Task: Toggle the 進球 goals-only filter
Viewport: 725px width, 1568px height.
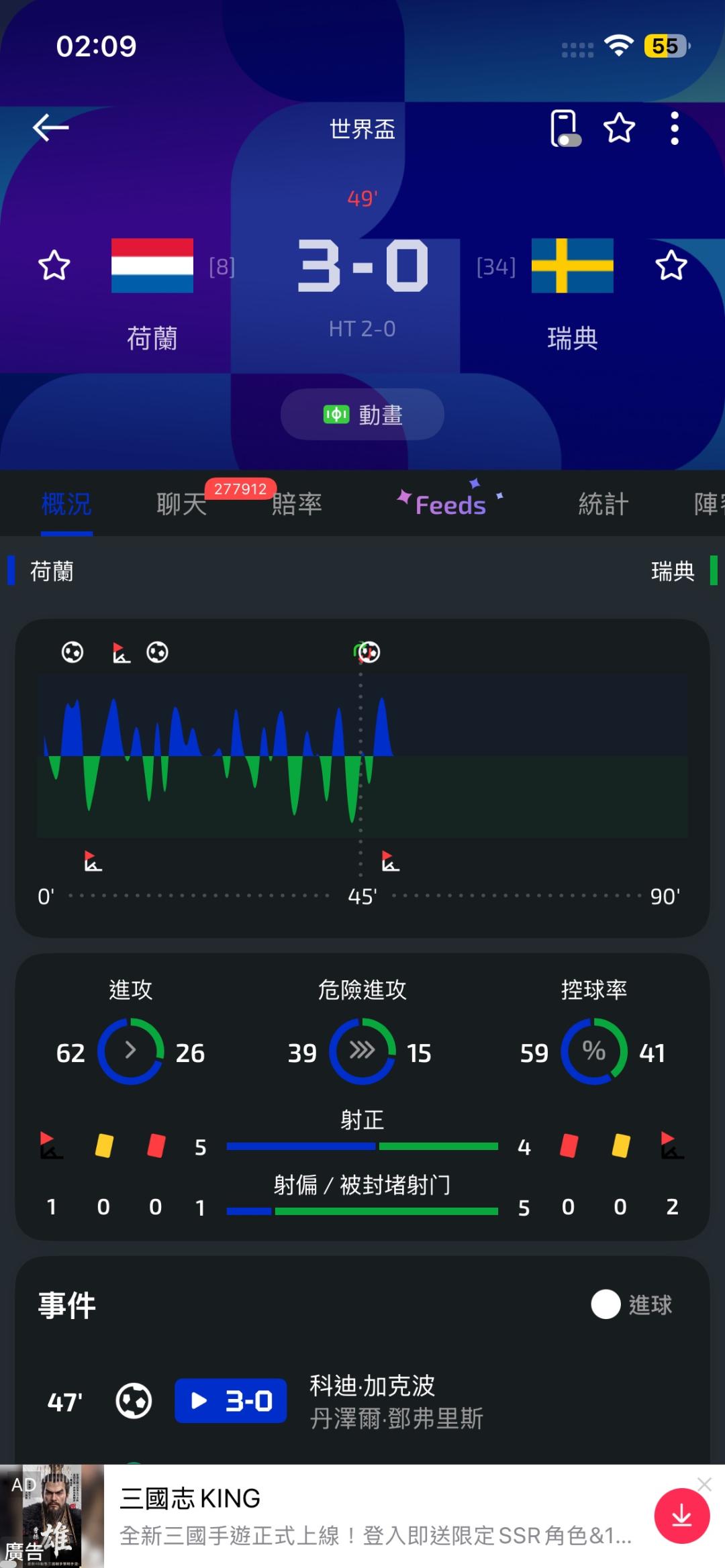Action: tap(632, 1304)
